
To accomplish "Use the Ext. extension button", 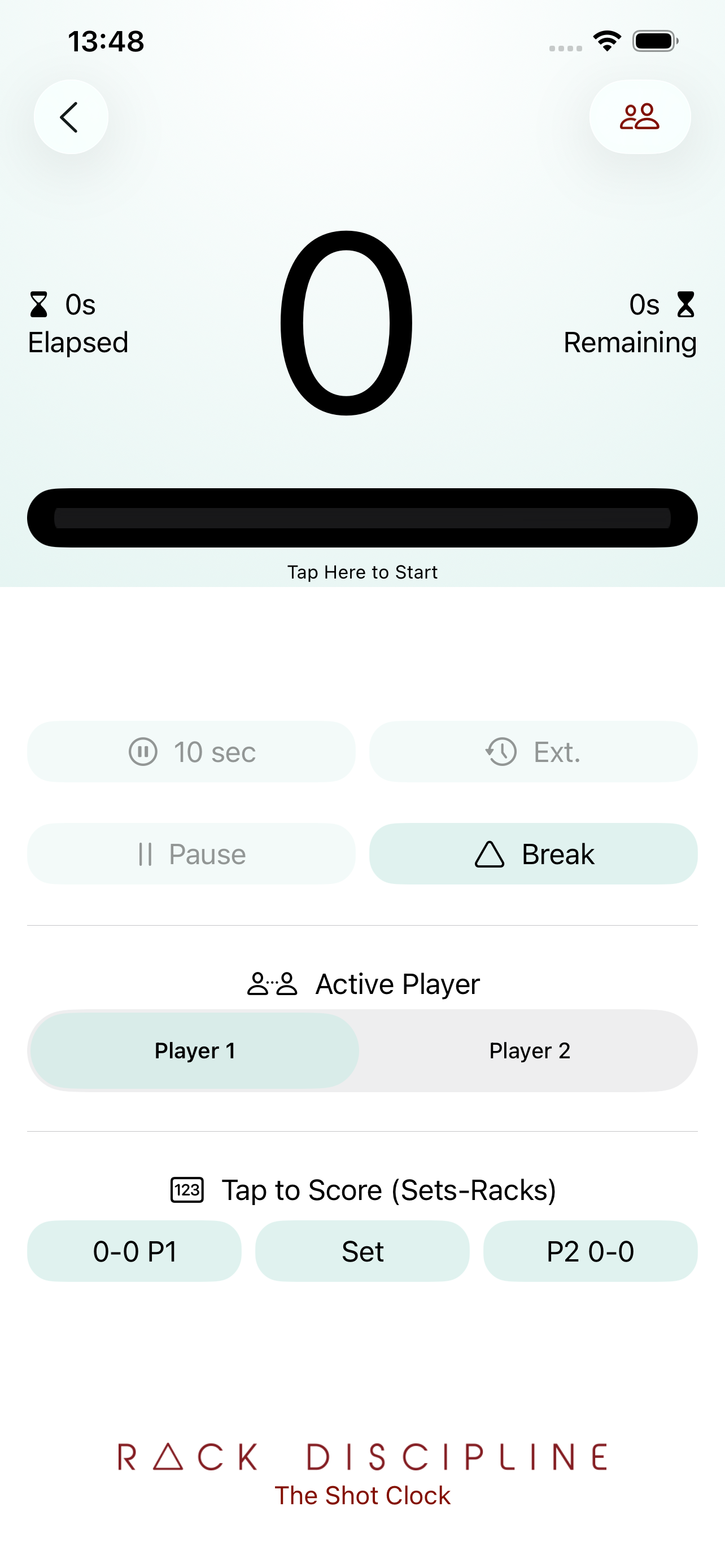I will pyautogui.click(x=532, y=752).
